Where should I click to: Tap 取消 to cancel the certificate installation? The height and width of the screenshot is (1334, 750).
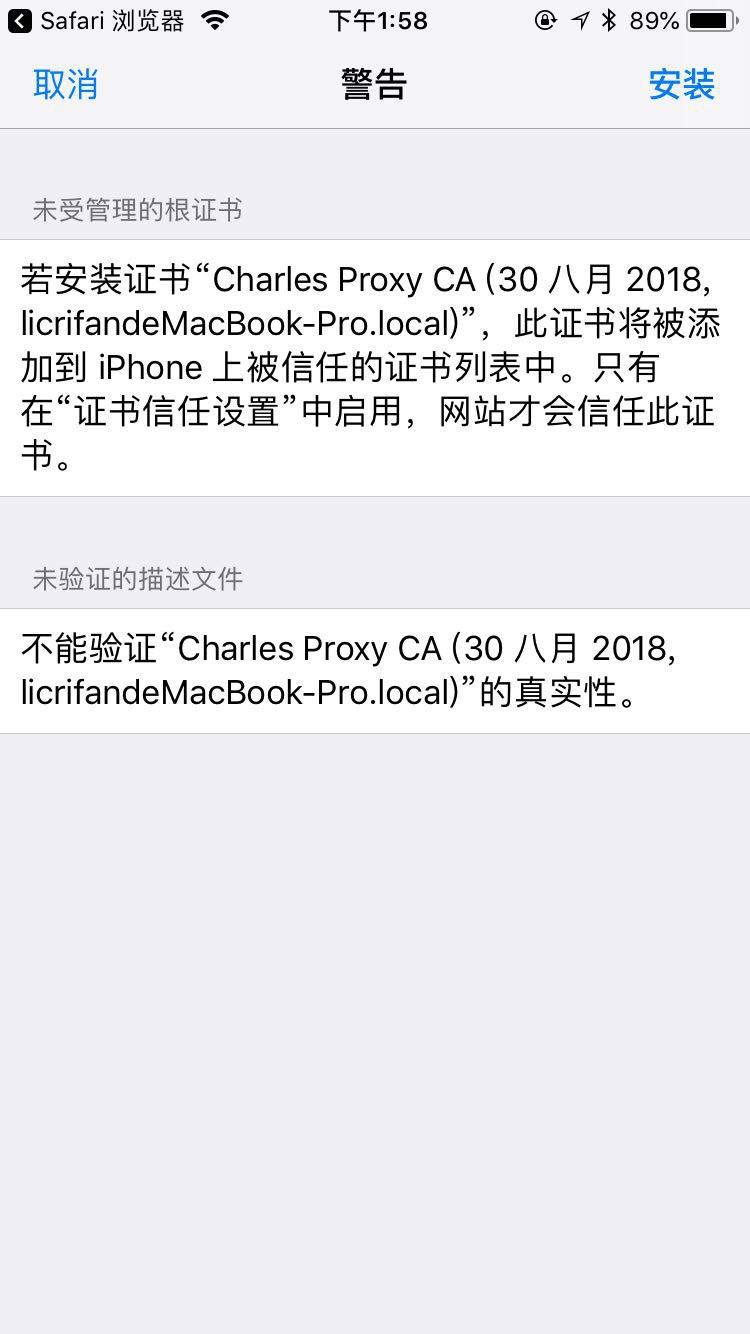tap(66, 84)
